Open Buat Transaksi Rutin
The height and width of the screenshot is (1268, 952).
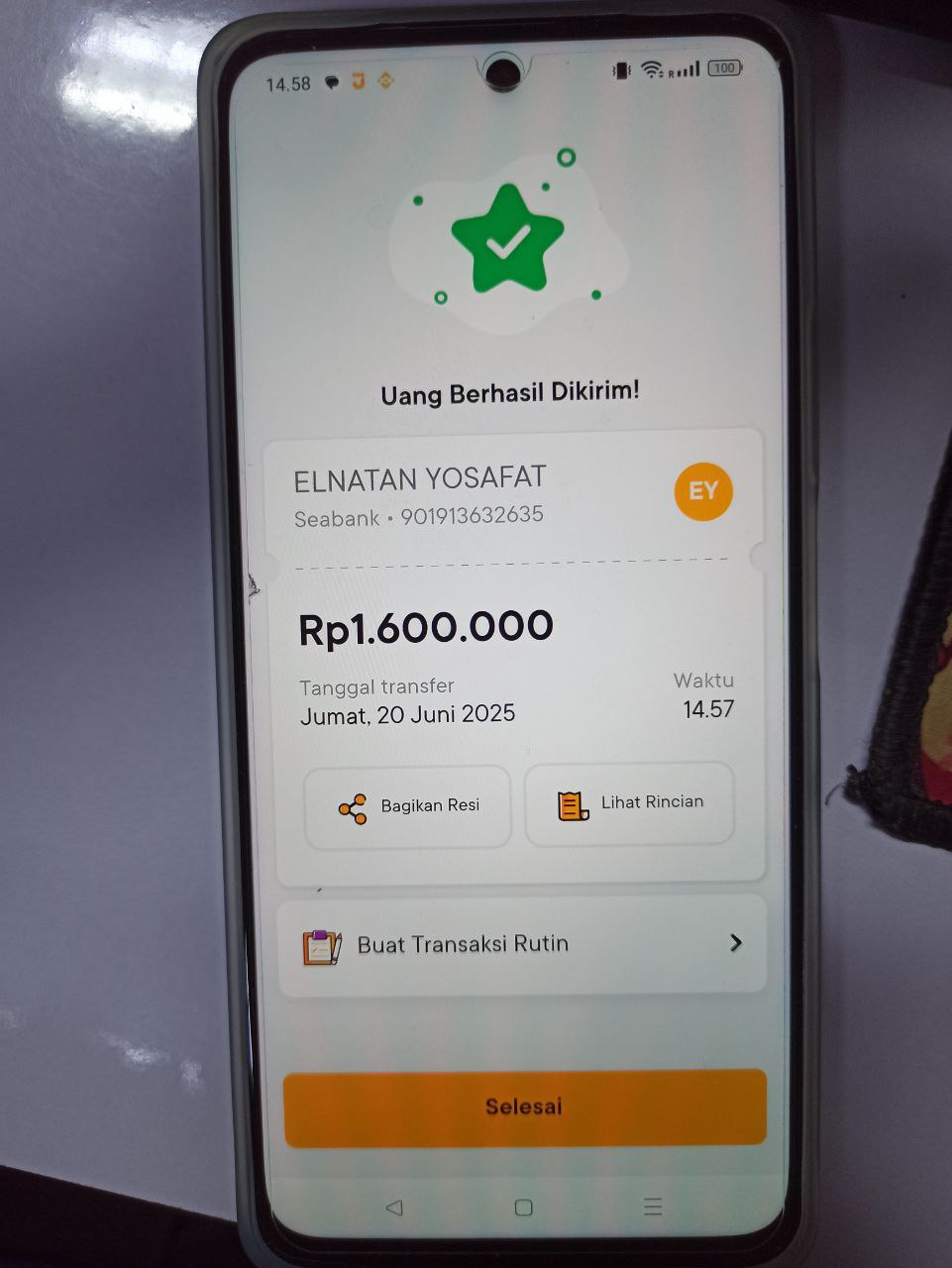tap(522, 944)
